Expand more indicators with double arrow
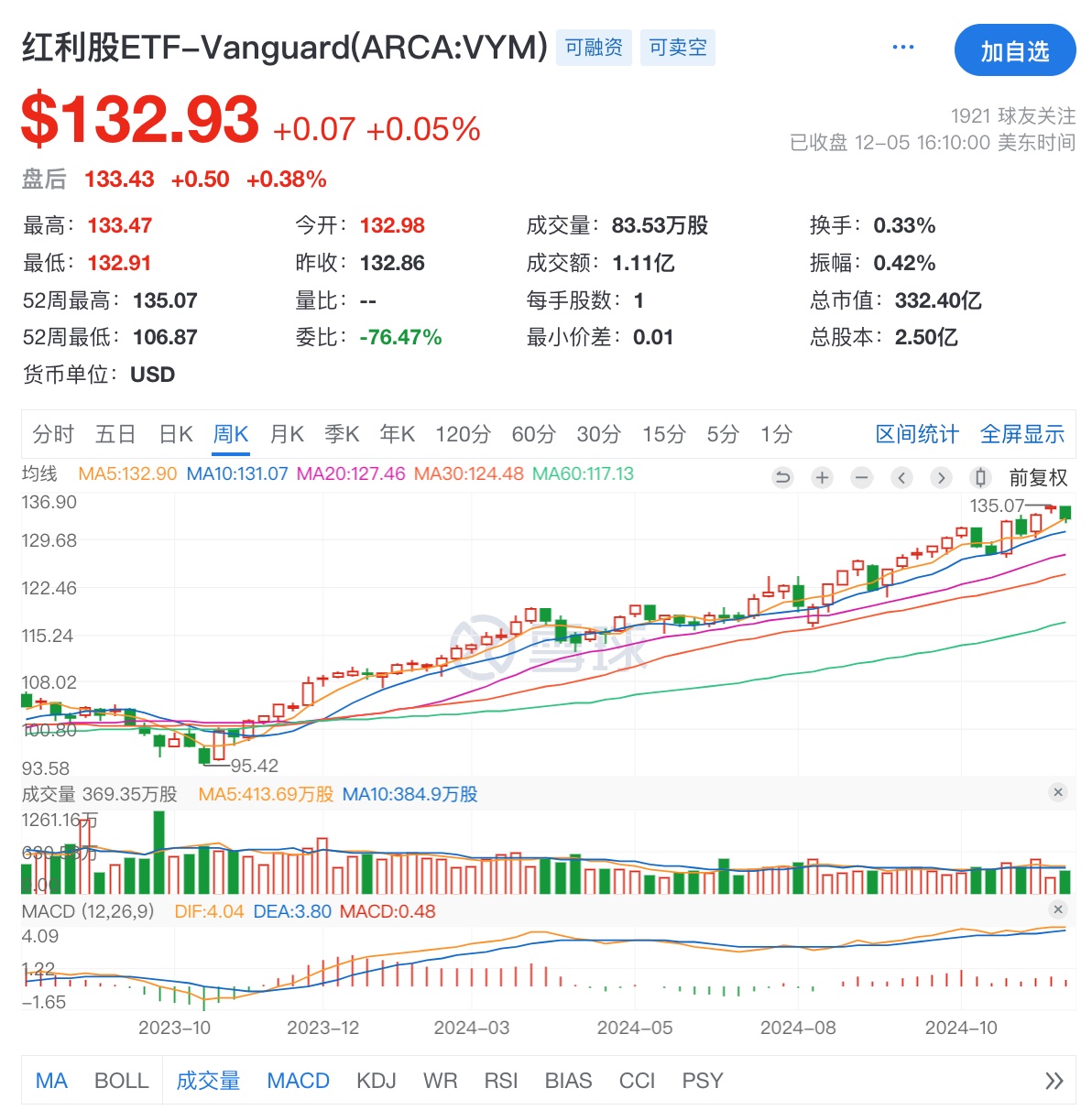The height and width of the screenshot is (1110, 1092). [1054, 1081]
